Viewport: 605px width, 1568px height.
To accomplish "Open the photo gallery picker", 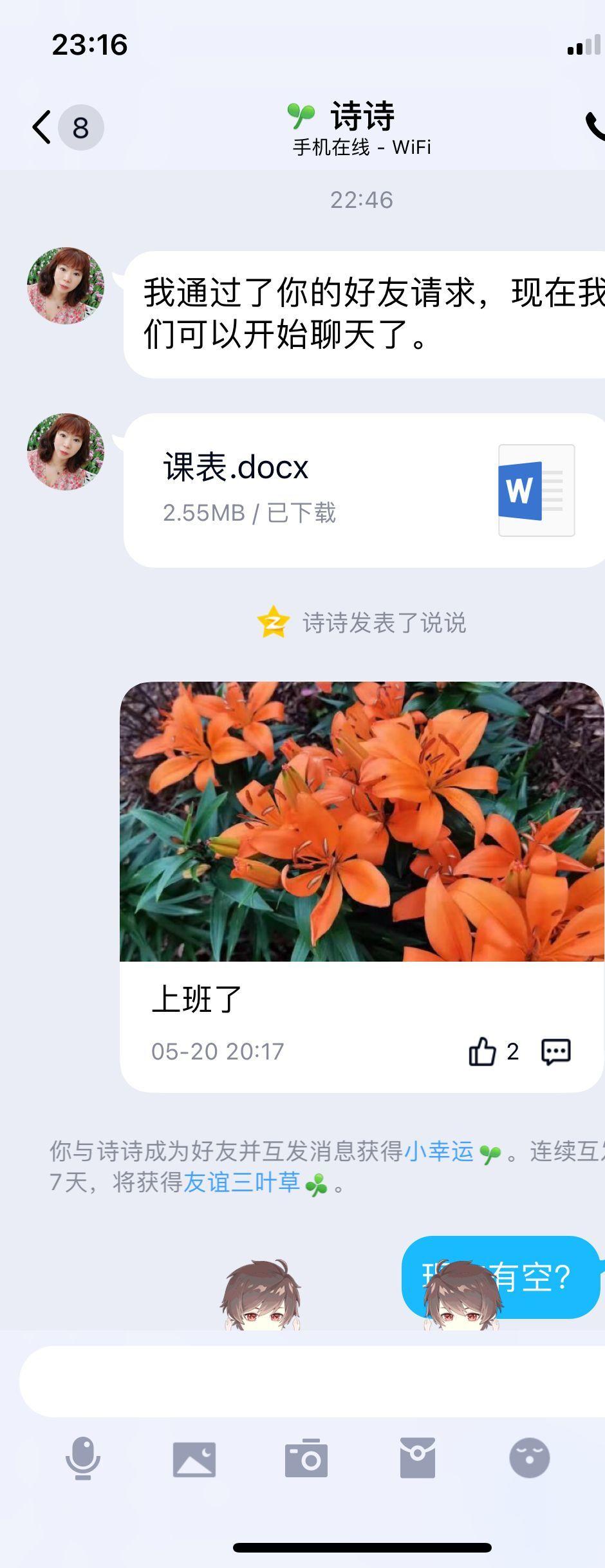I will (x=194, y=1458).
